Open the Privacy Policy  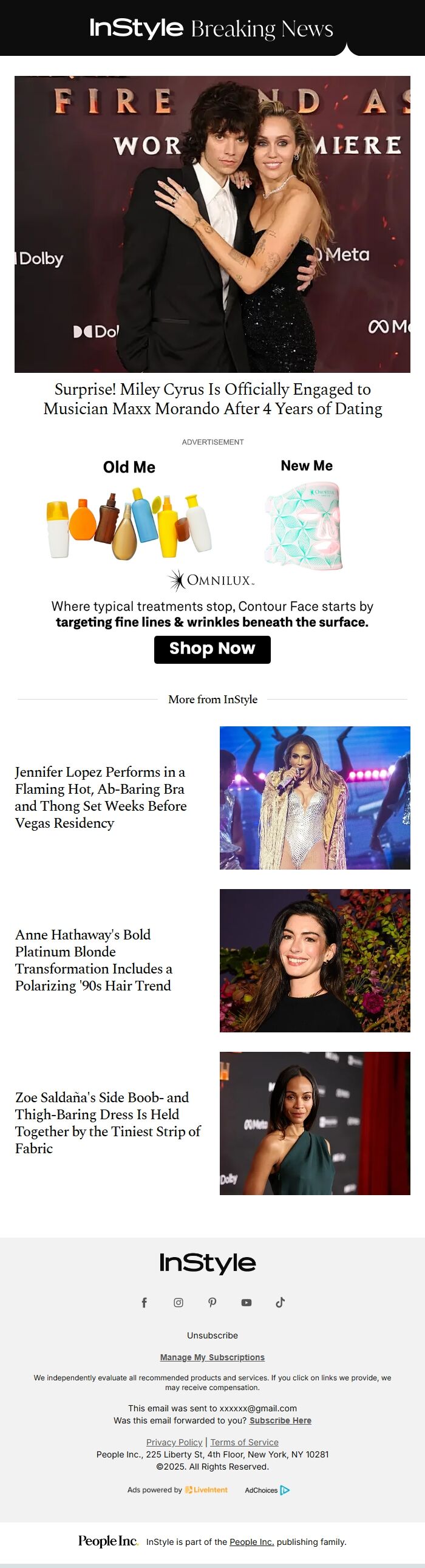point(174,1442)
